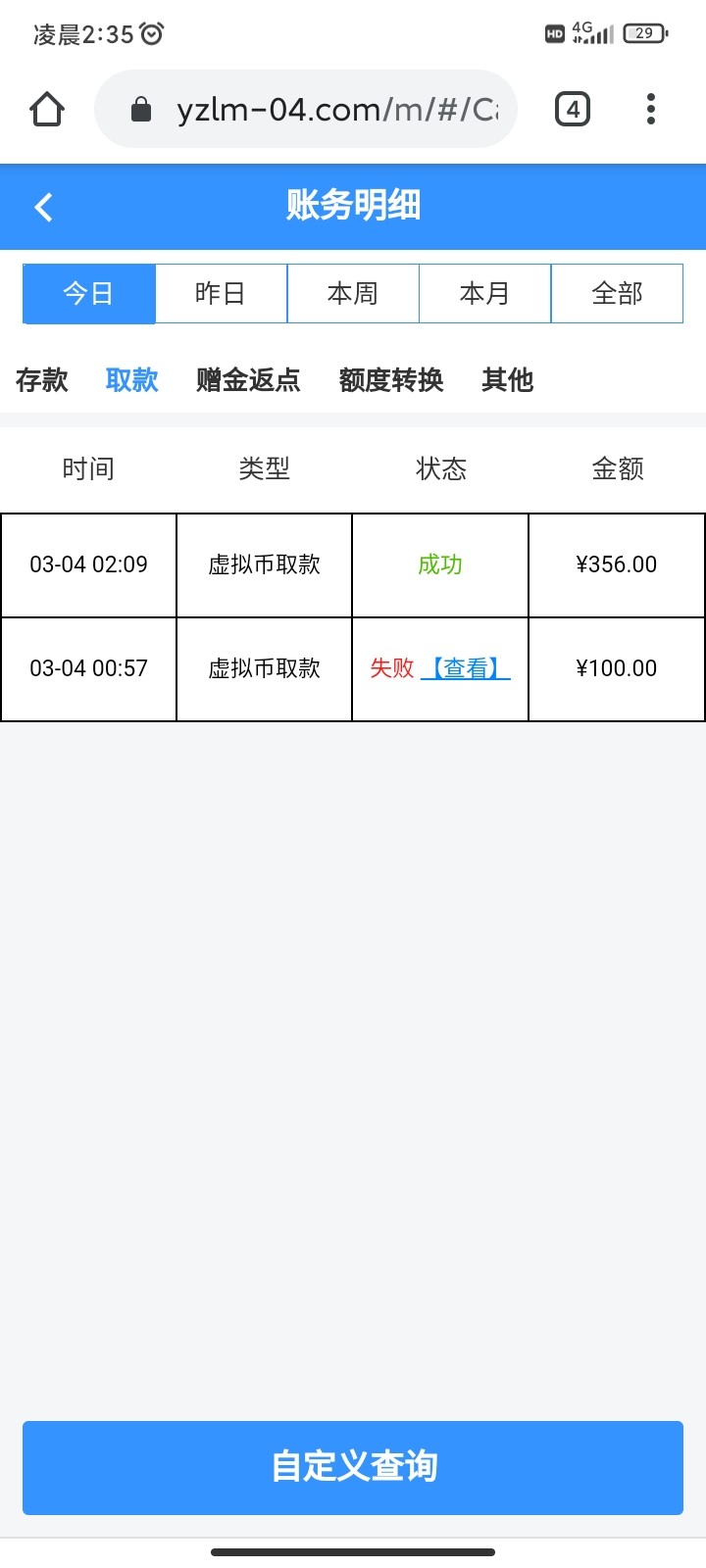Switch to the 本月 time filter
Image resolution: width=706 pixels, height=1568 pixels.
point(485,293)
